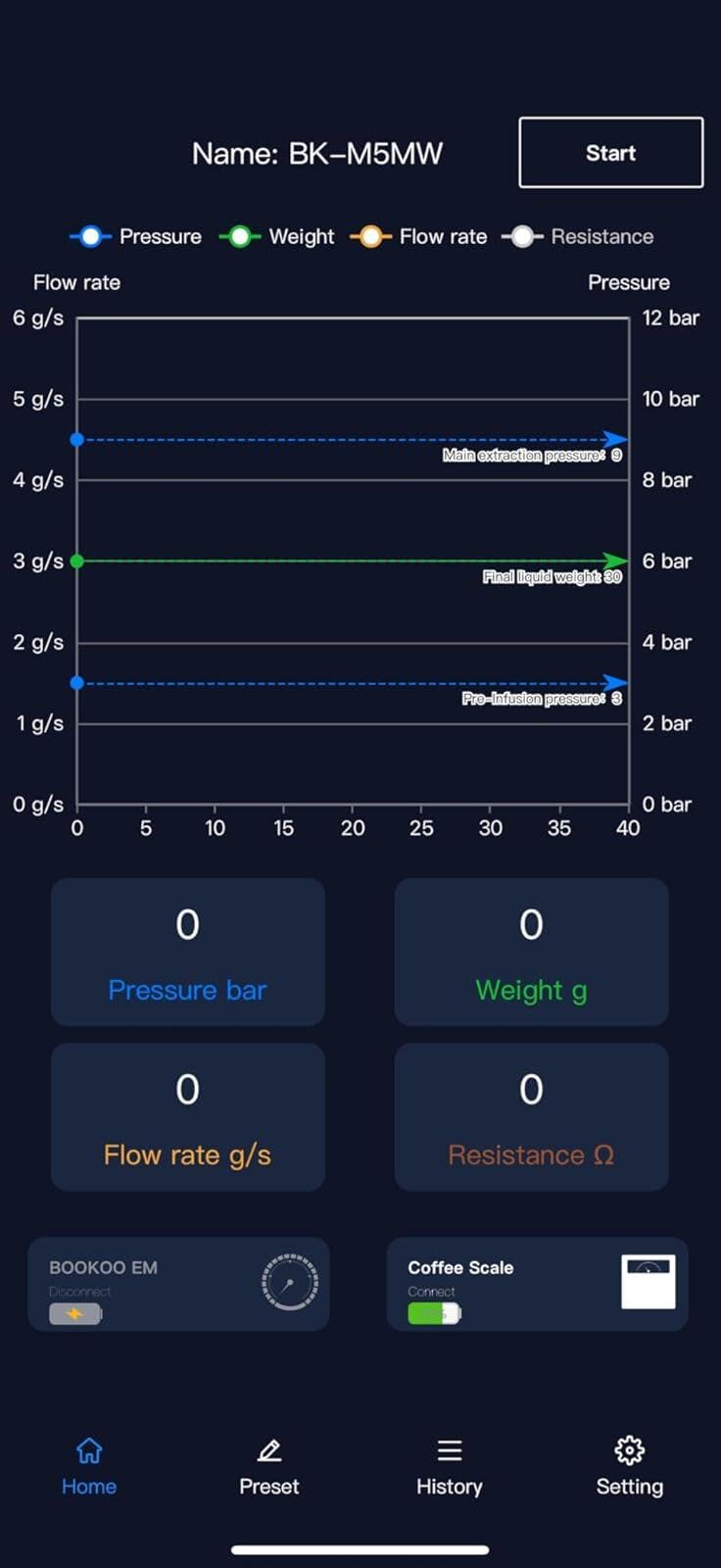This screenshot has height=1568, width=721.
Task: Switch to the Preset tab
Action: pos(269,1466)
